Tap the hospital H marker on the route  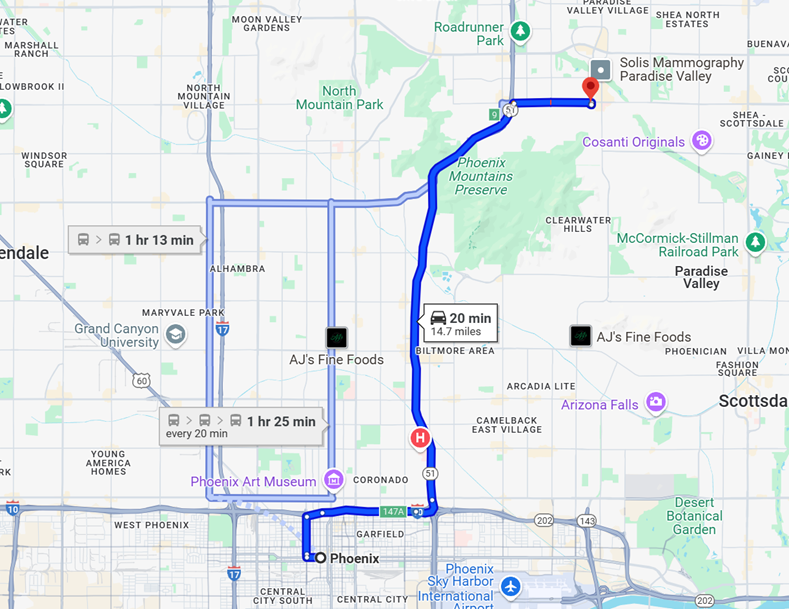point(421,437)
